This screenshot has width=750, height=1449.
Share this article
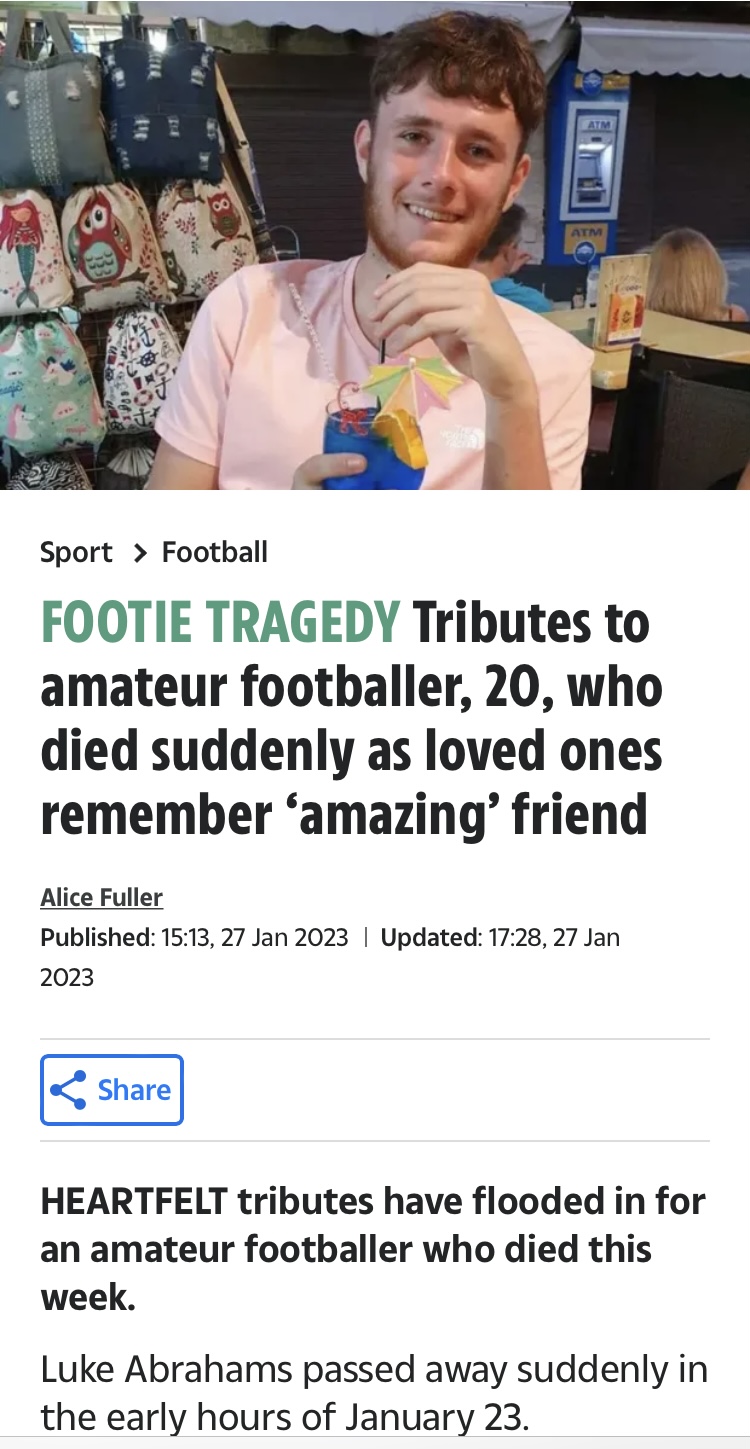click(112, 1090)
